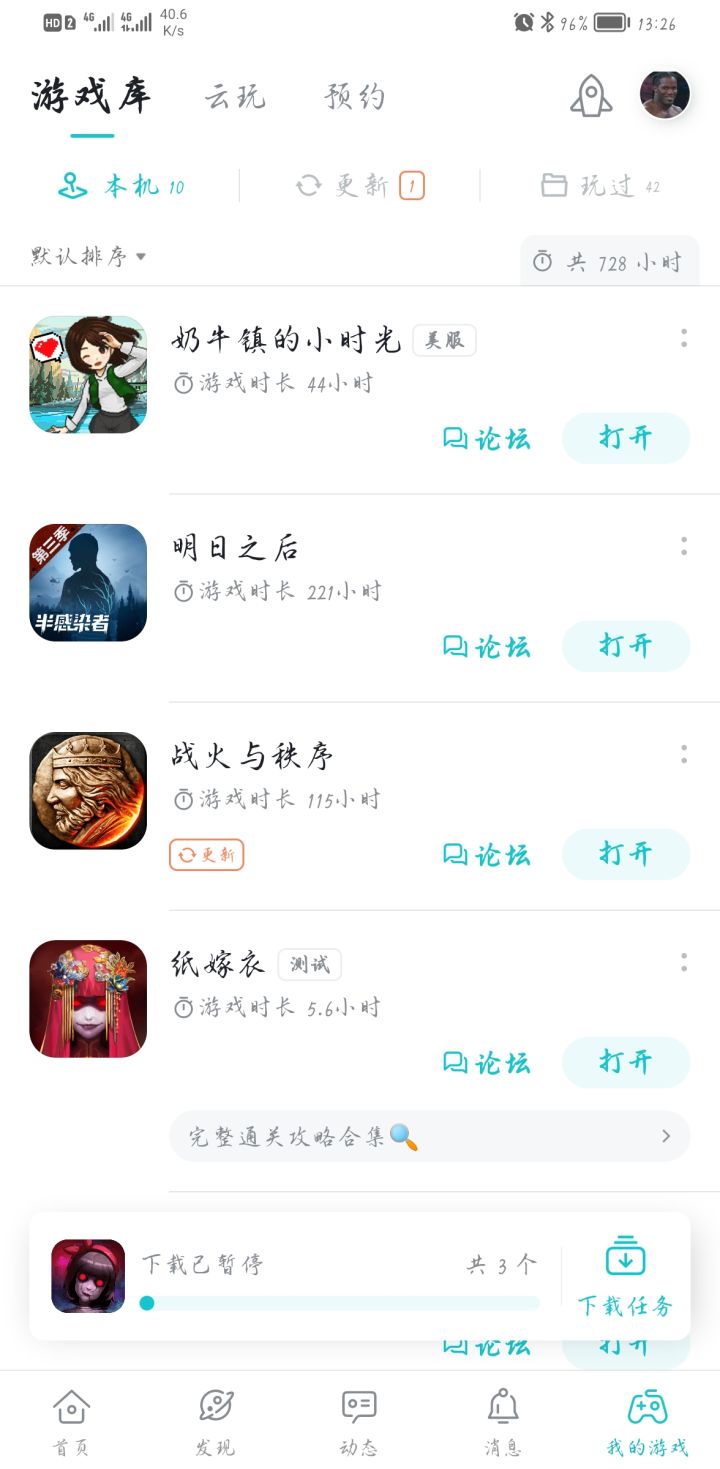Open the 动态 feed tab
The width and height of the screenshot is (720, 1469).
tap(359, 1421)
